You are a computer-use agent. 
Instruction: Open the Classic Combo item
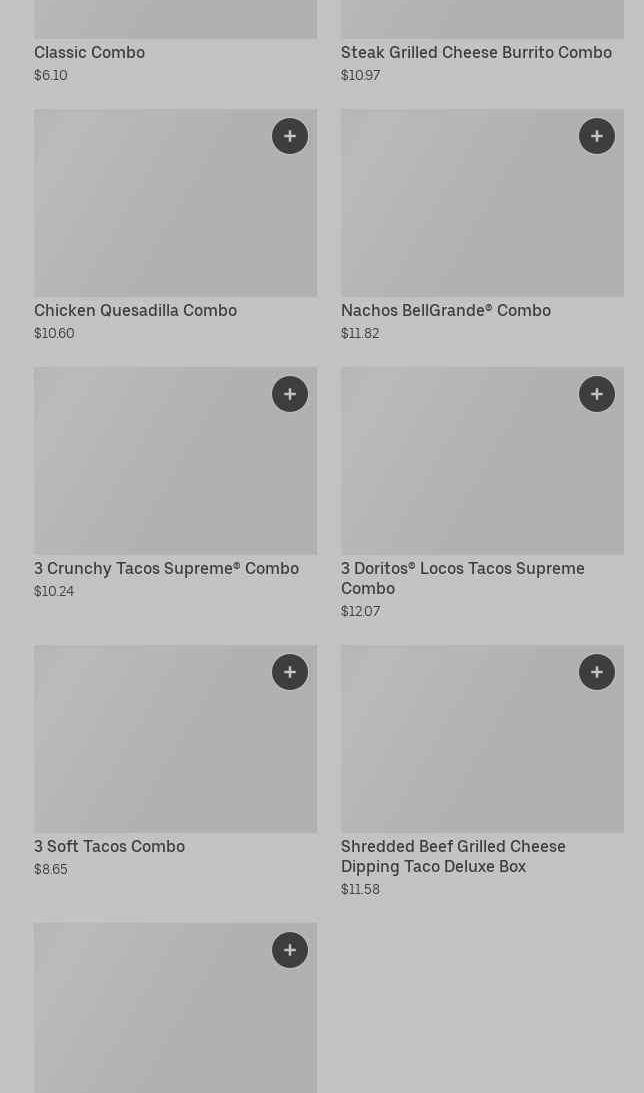pyautogui.click(x=89, y=52)
